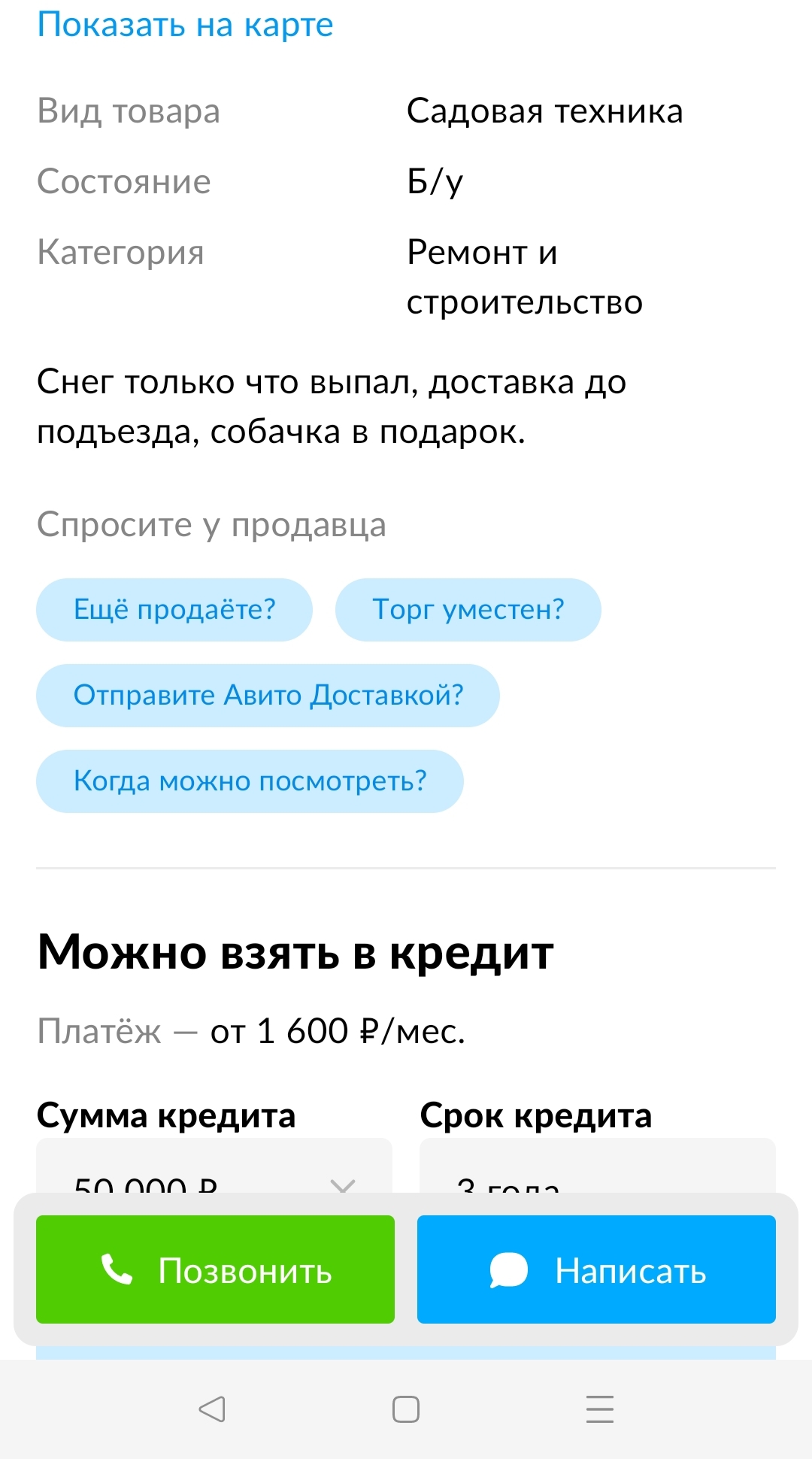812x1459 pixels.
Task: Expand the 'Сумма кредита' dropdown
Action: click(214, 1172)
